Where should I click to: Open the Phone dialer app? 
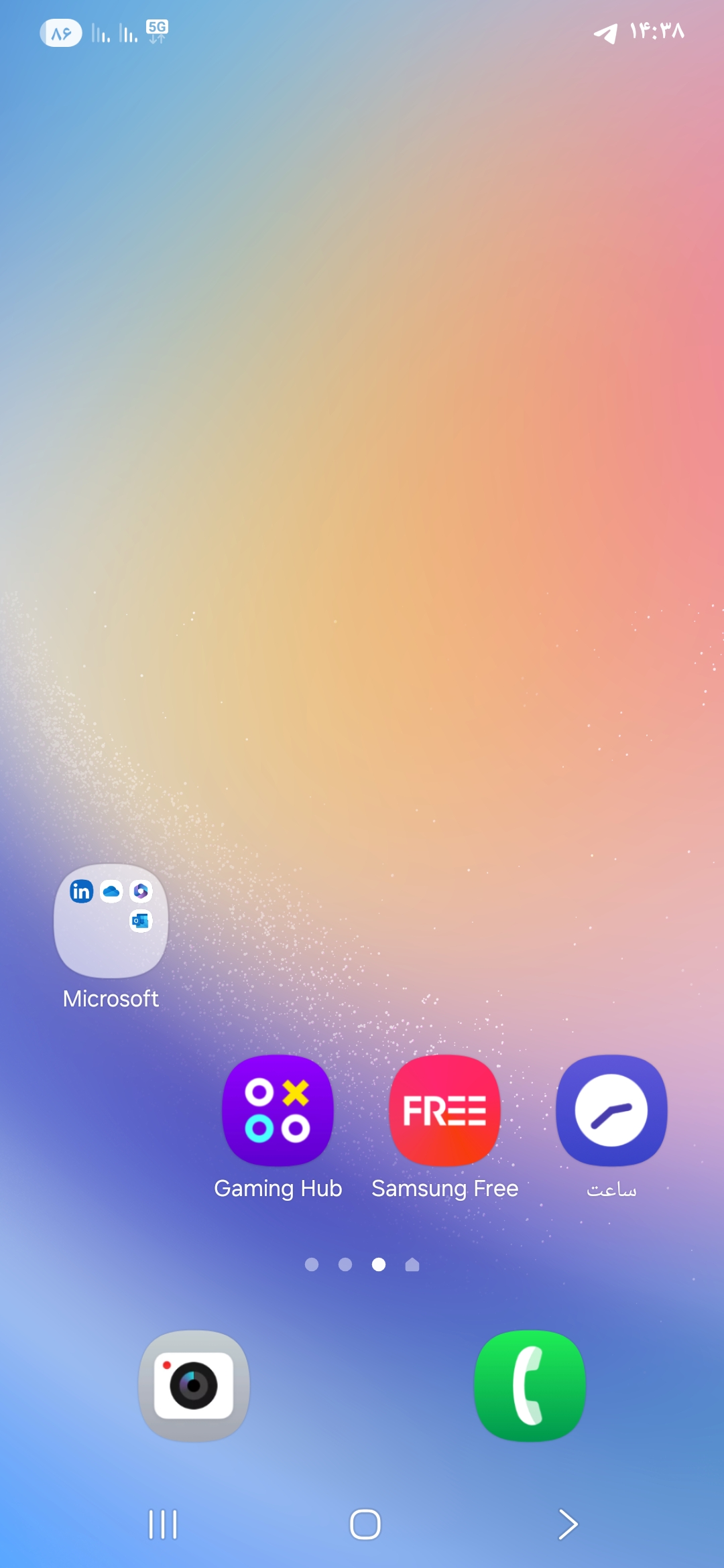[530, 1385]
